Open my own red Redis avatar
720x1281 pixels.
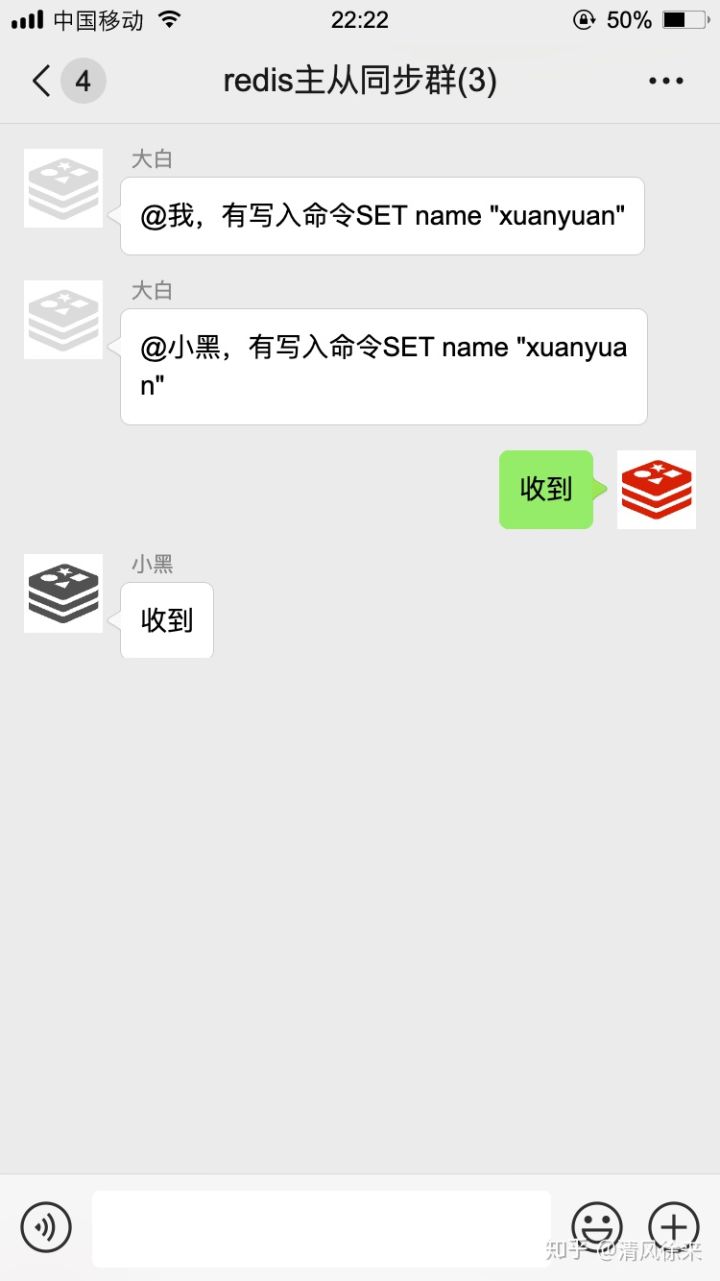pos(656,489)
